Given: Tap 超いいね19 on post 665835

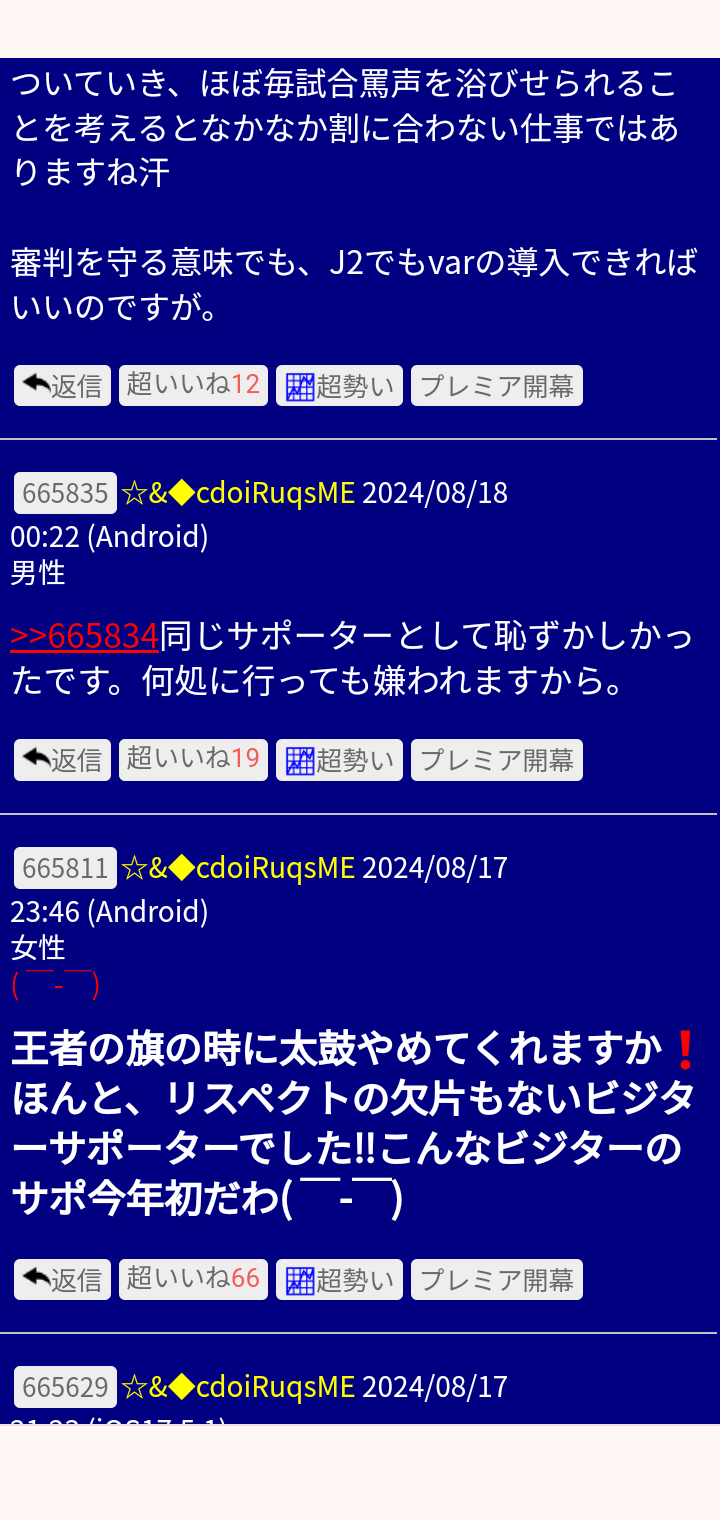Looking at the screenshot, I should click(x=193, y=759).
